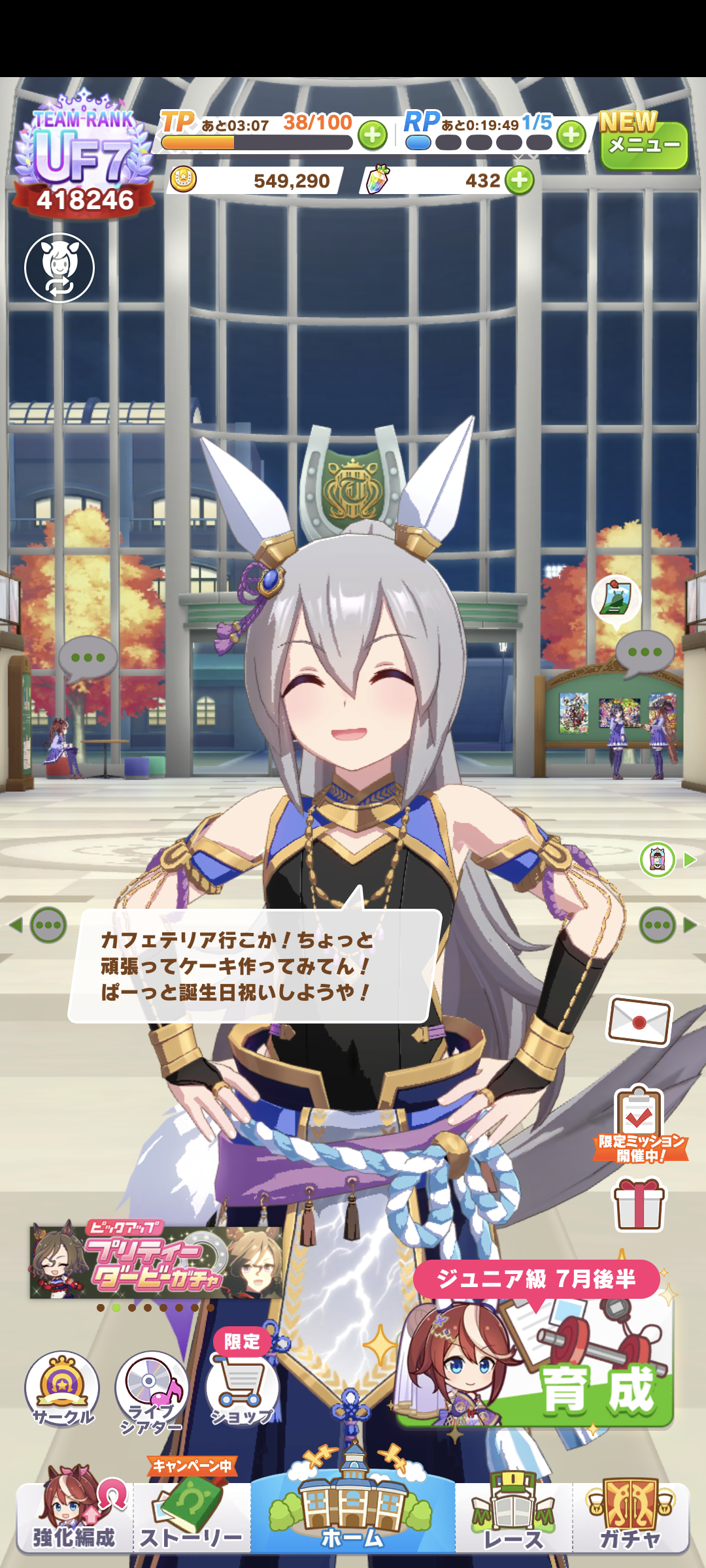
Task: Open the プリティーダービーガチャ pickup banner
Action: click(x=156, y=1261)
